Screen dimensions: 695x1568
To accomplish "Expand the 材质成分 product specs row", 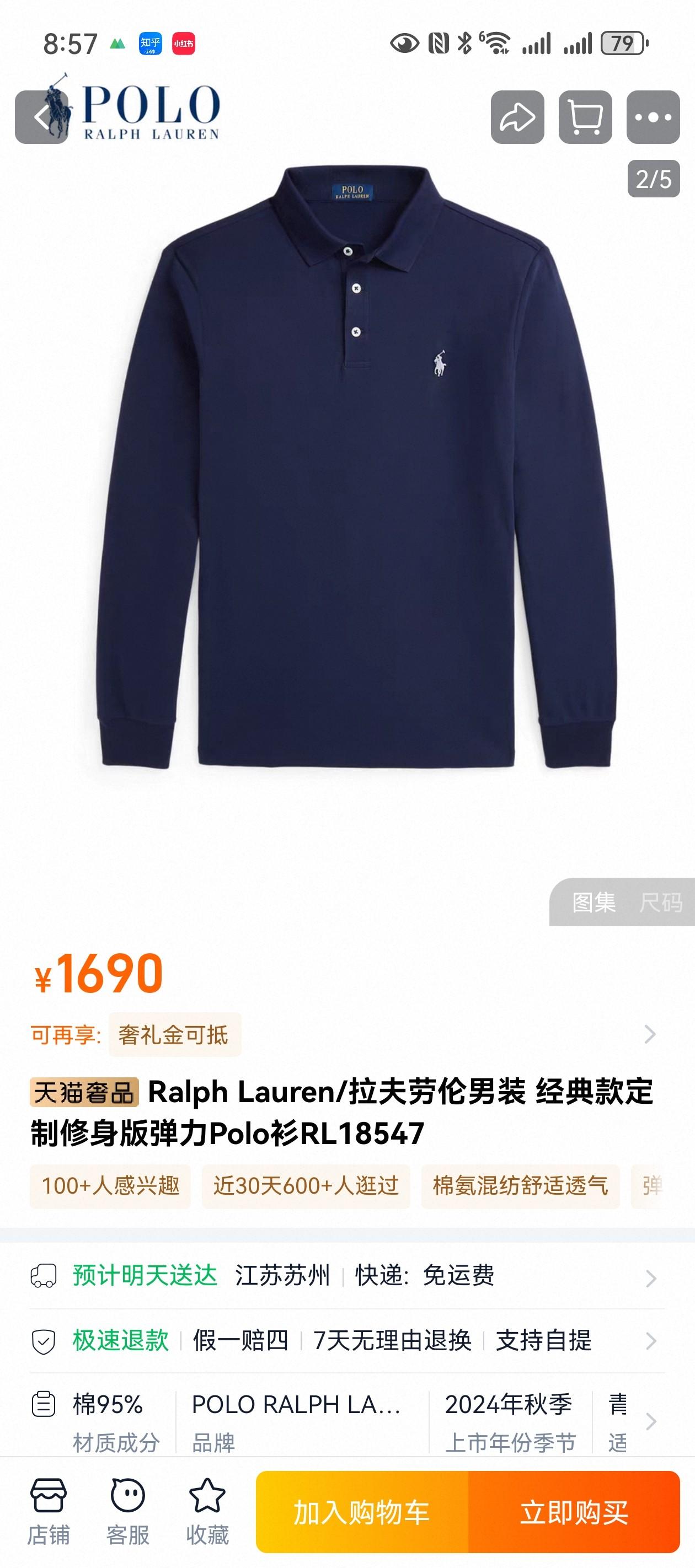I will click(347, 1421).
